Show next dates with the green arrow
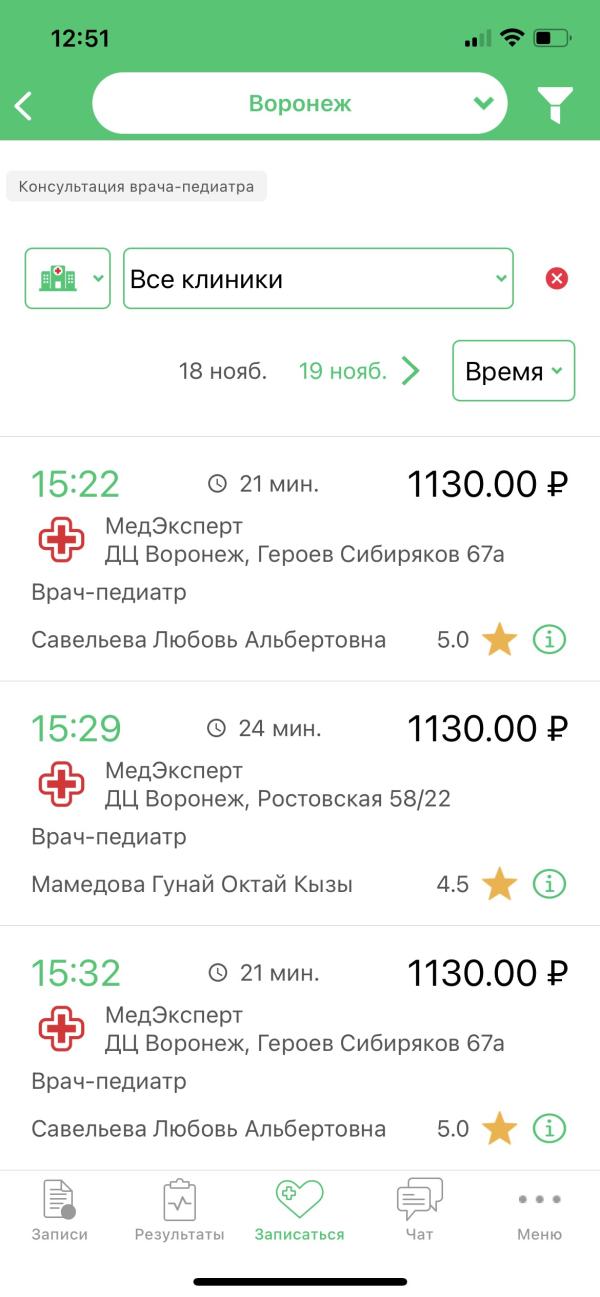The image size is (600, 1297). [410, 372]
